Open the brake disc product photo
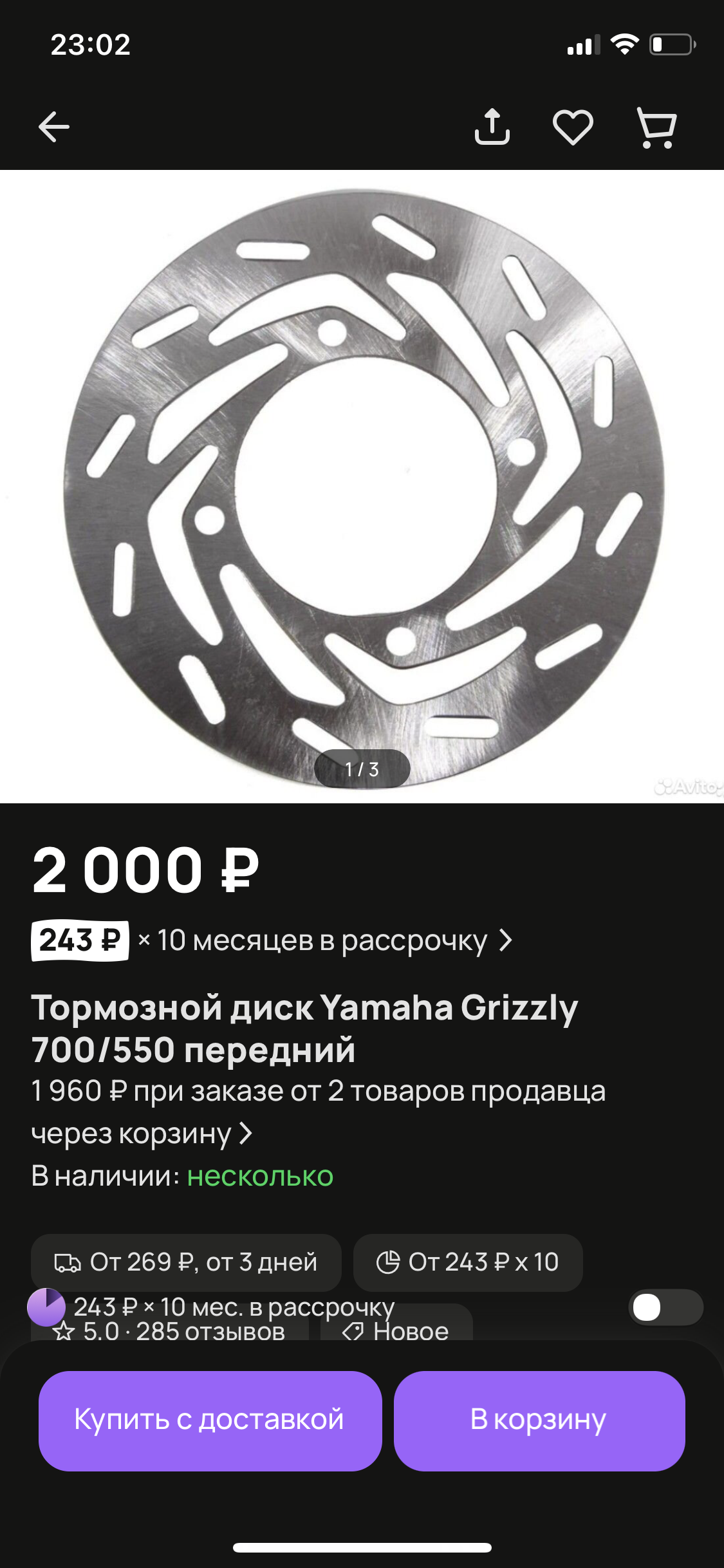The height and width of the screenshot is (1568, 724). point(362,487)
